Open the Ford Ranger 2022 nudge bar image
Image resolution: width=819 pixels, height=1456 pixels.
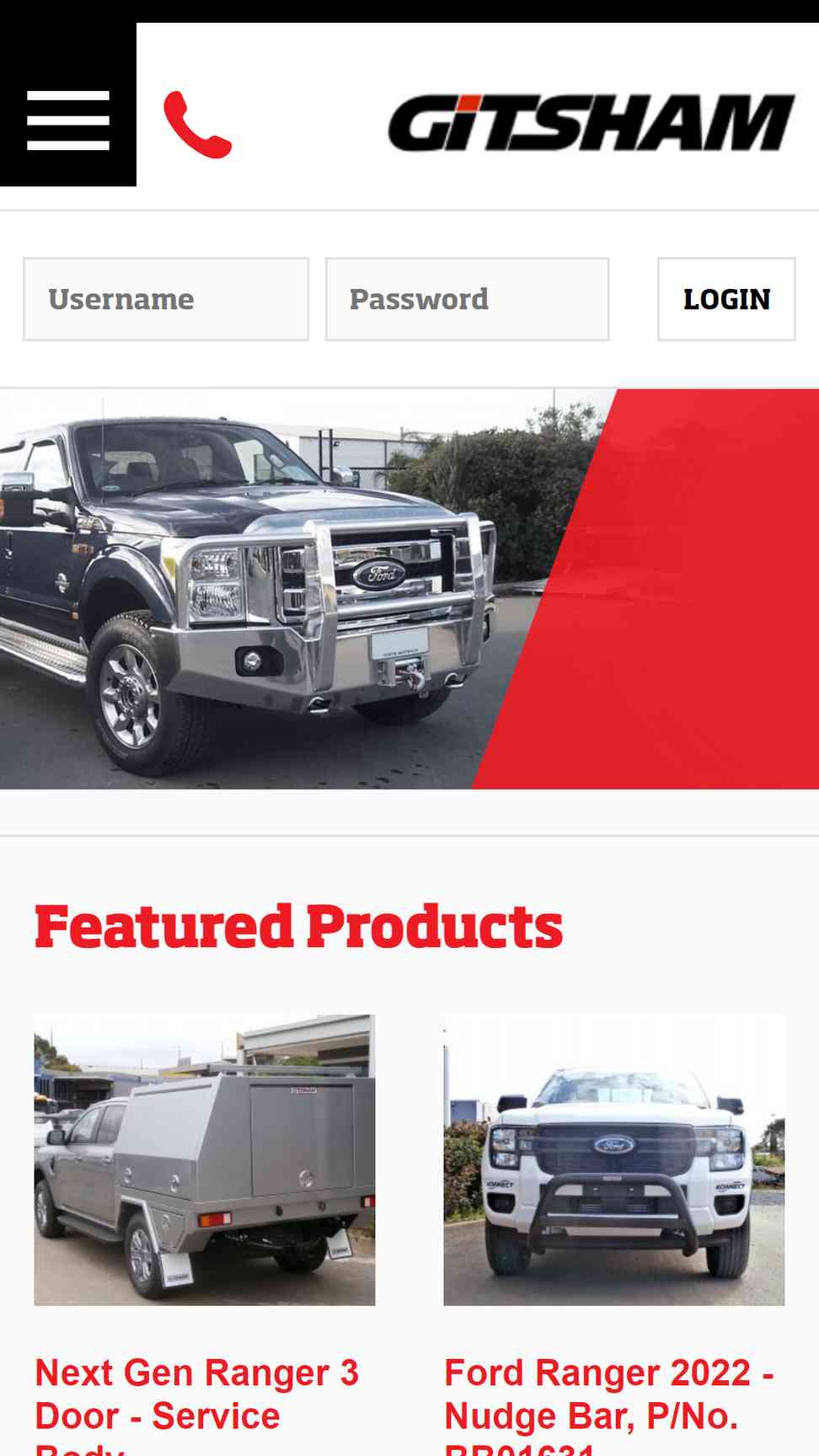pyautogui.click(x=614, y=1159)
